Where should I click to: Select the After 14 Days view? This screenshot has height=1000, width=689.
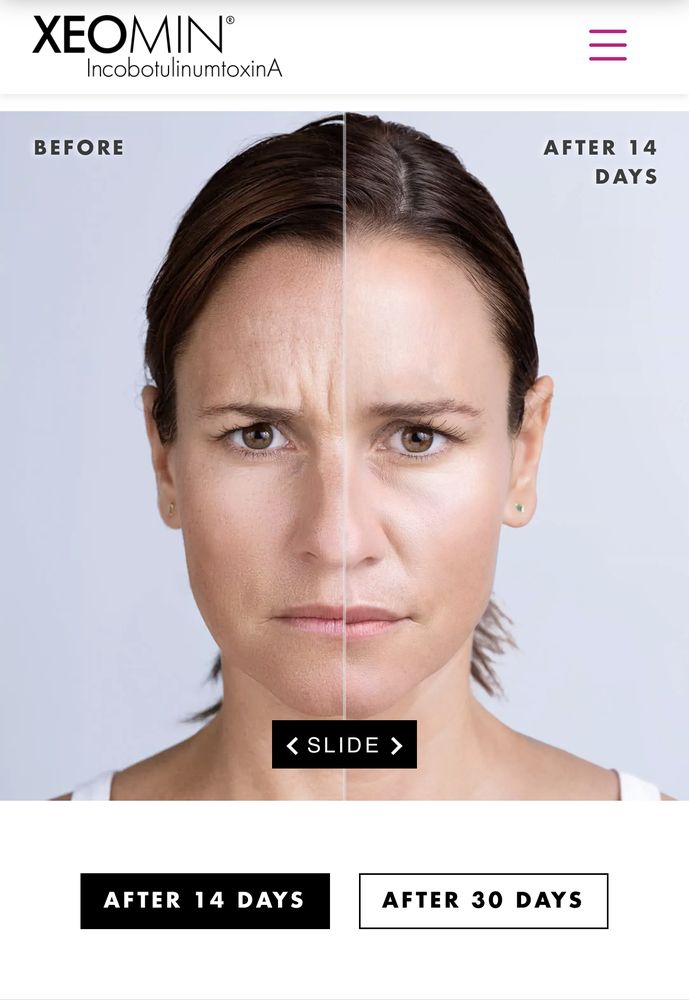205,900
